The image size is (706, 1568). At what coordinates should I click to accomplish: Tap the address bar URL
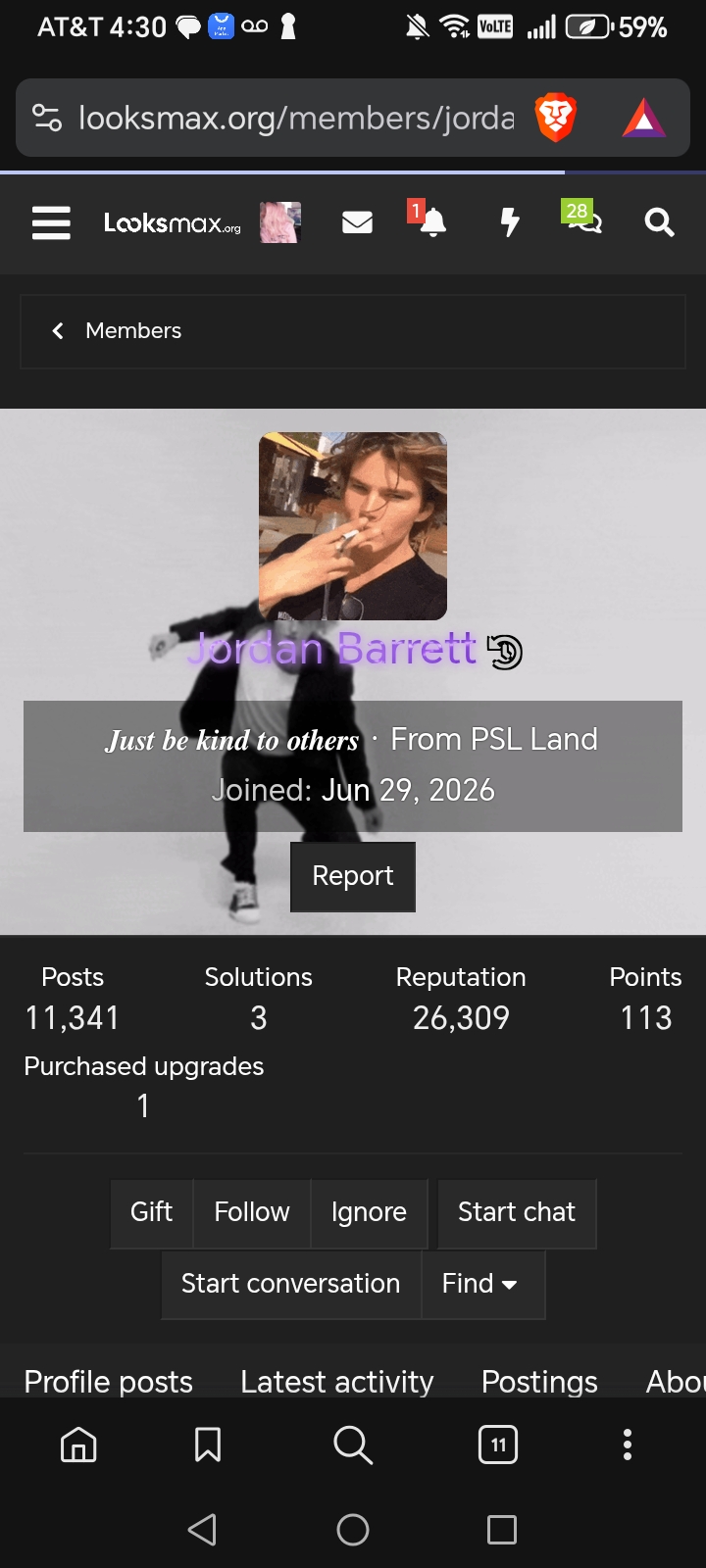296,119
